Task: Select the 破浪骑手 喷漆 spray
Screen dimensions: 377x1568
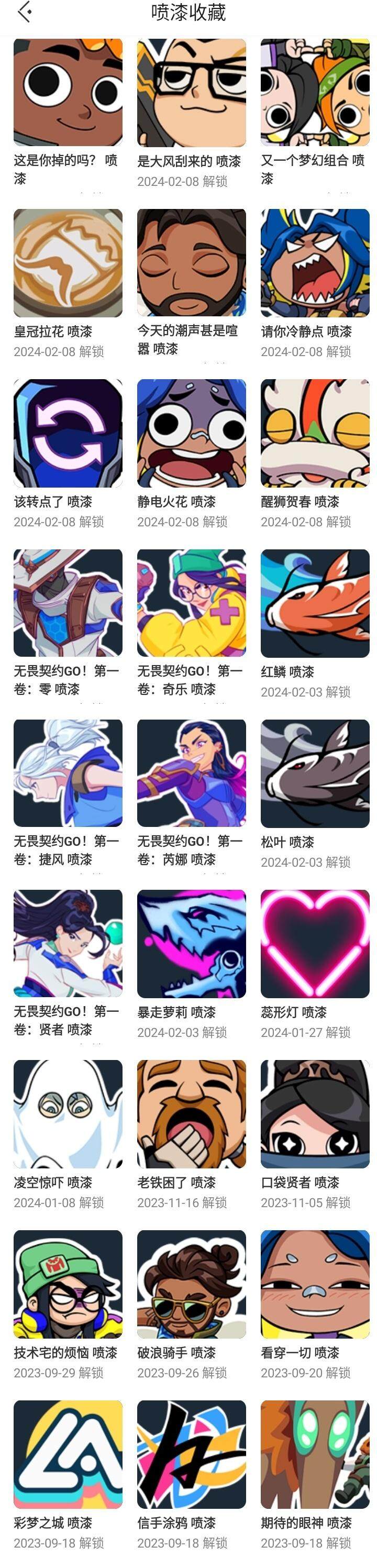Action: click(x=191, y=1284)
